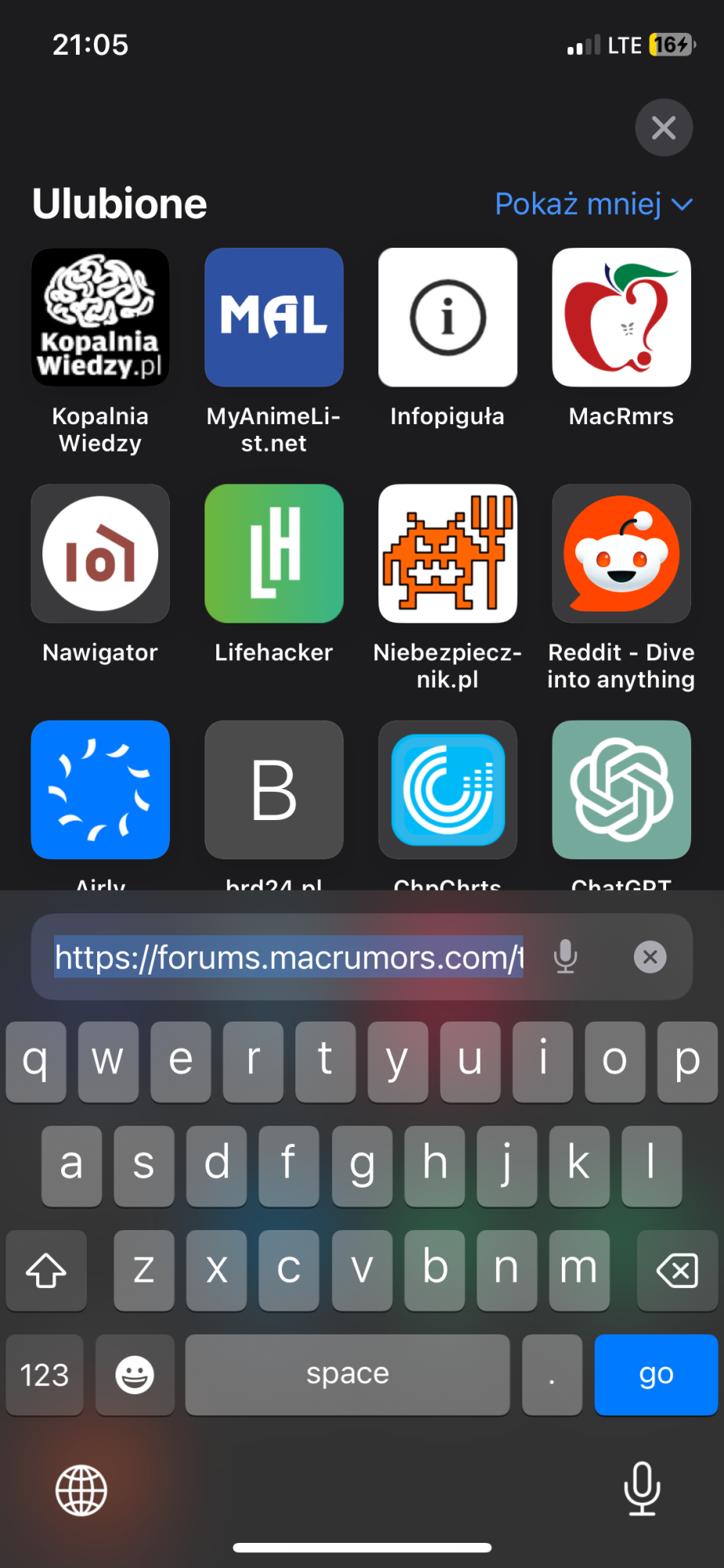The height and width of the screenshot is (1568, 724).
Task: Open the Kopalnia Wiedzy favorite
Action: 100,318
